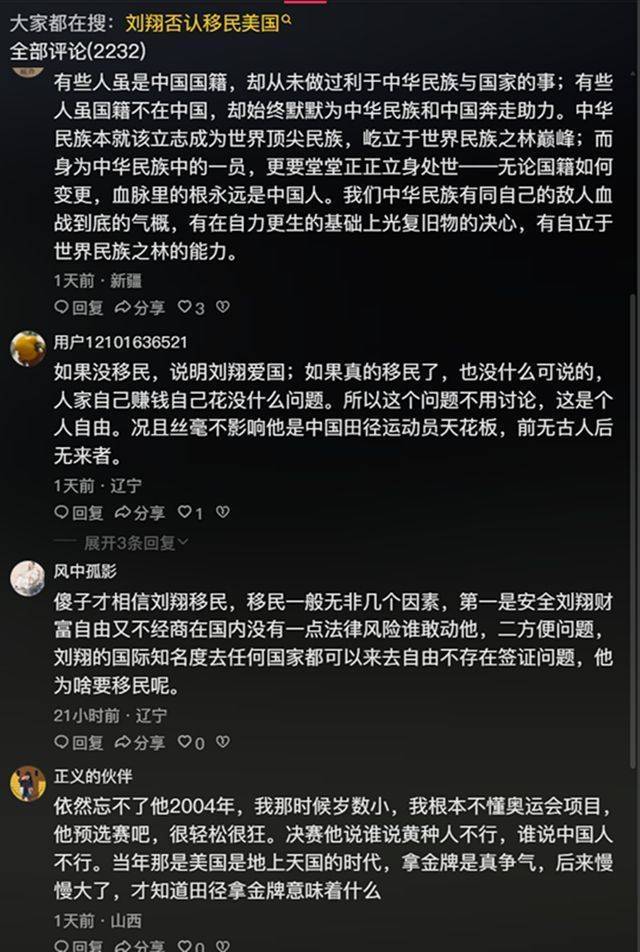Open profile of 用户12101636521

pyautogui.click(x=27, y=348)
